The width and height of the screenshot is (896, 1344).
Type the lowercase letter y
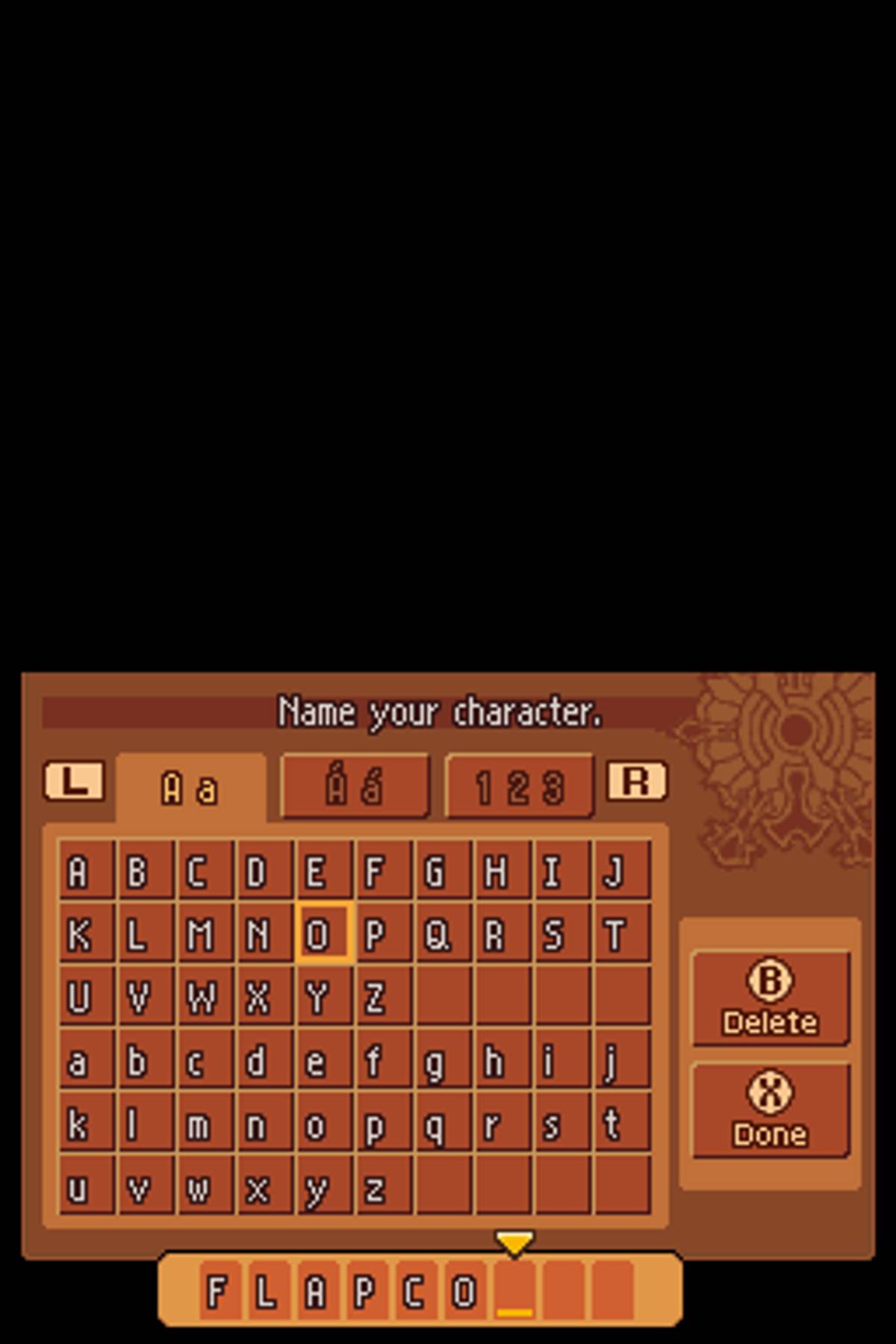tap(323, 1186)
